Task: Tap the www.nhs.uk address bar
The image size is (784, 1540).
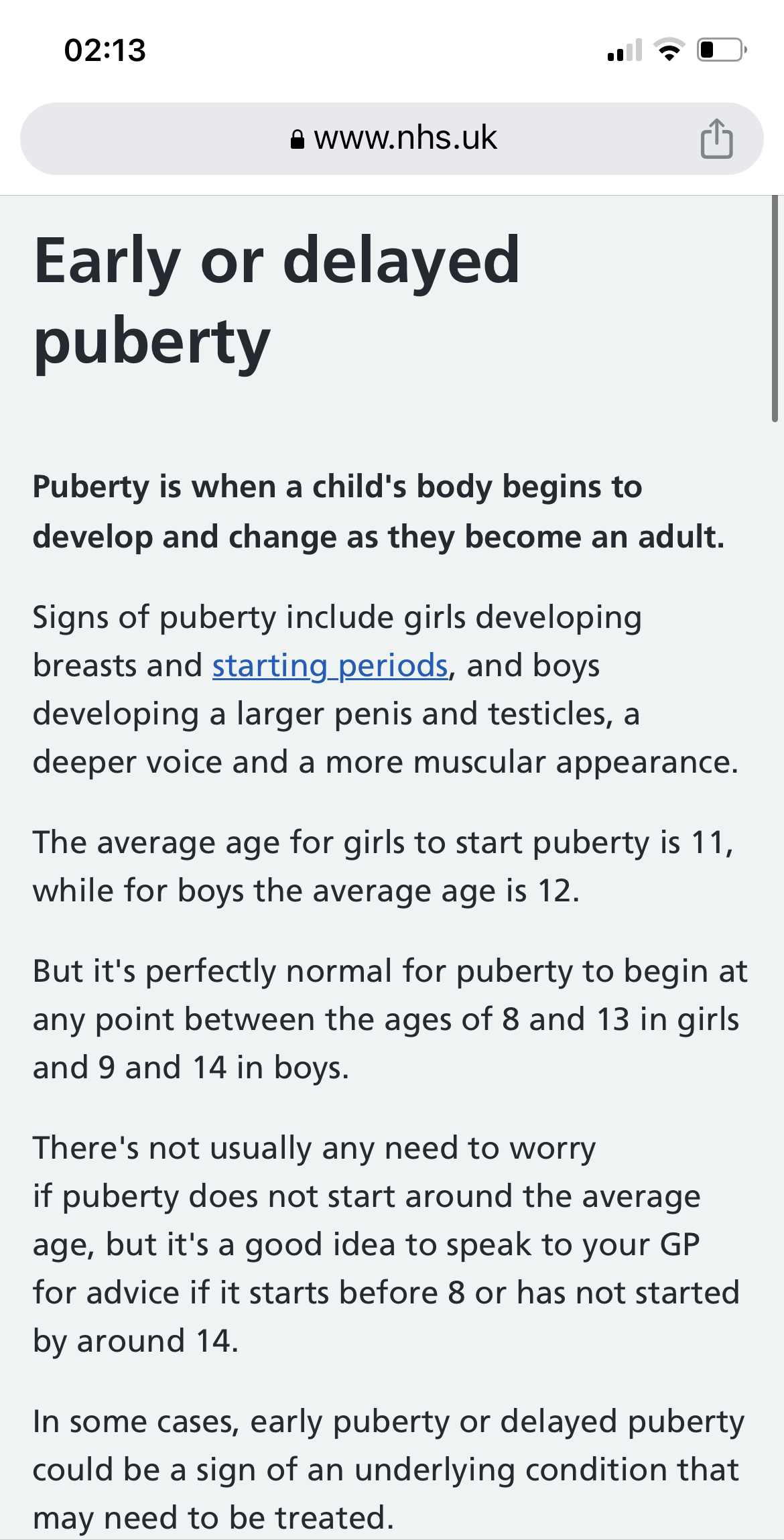Action: click(x=394, y=138)
